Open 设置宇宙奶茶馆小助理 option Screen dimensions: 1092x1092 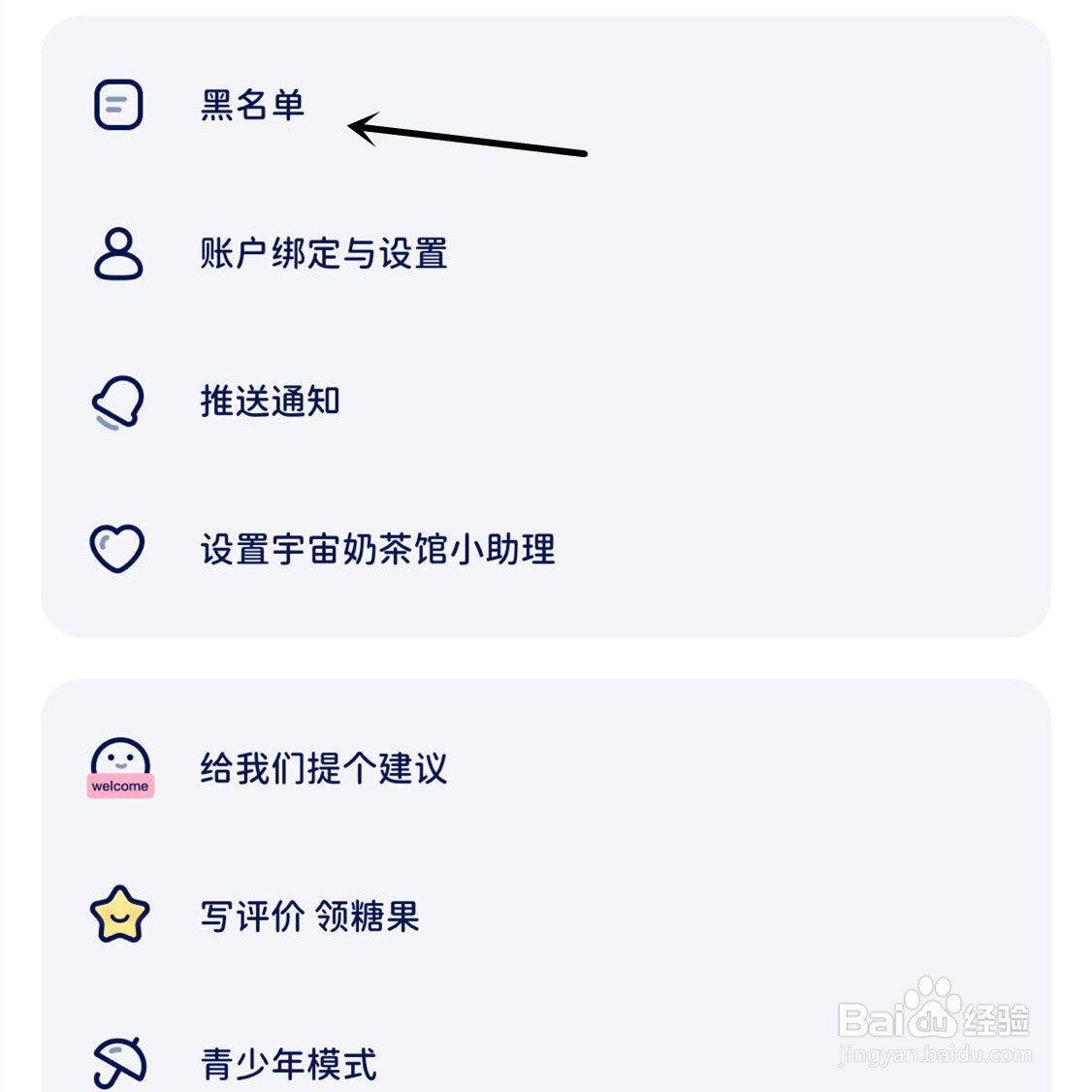[x=545, y=549]
